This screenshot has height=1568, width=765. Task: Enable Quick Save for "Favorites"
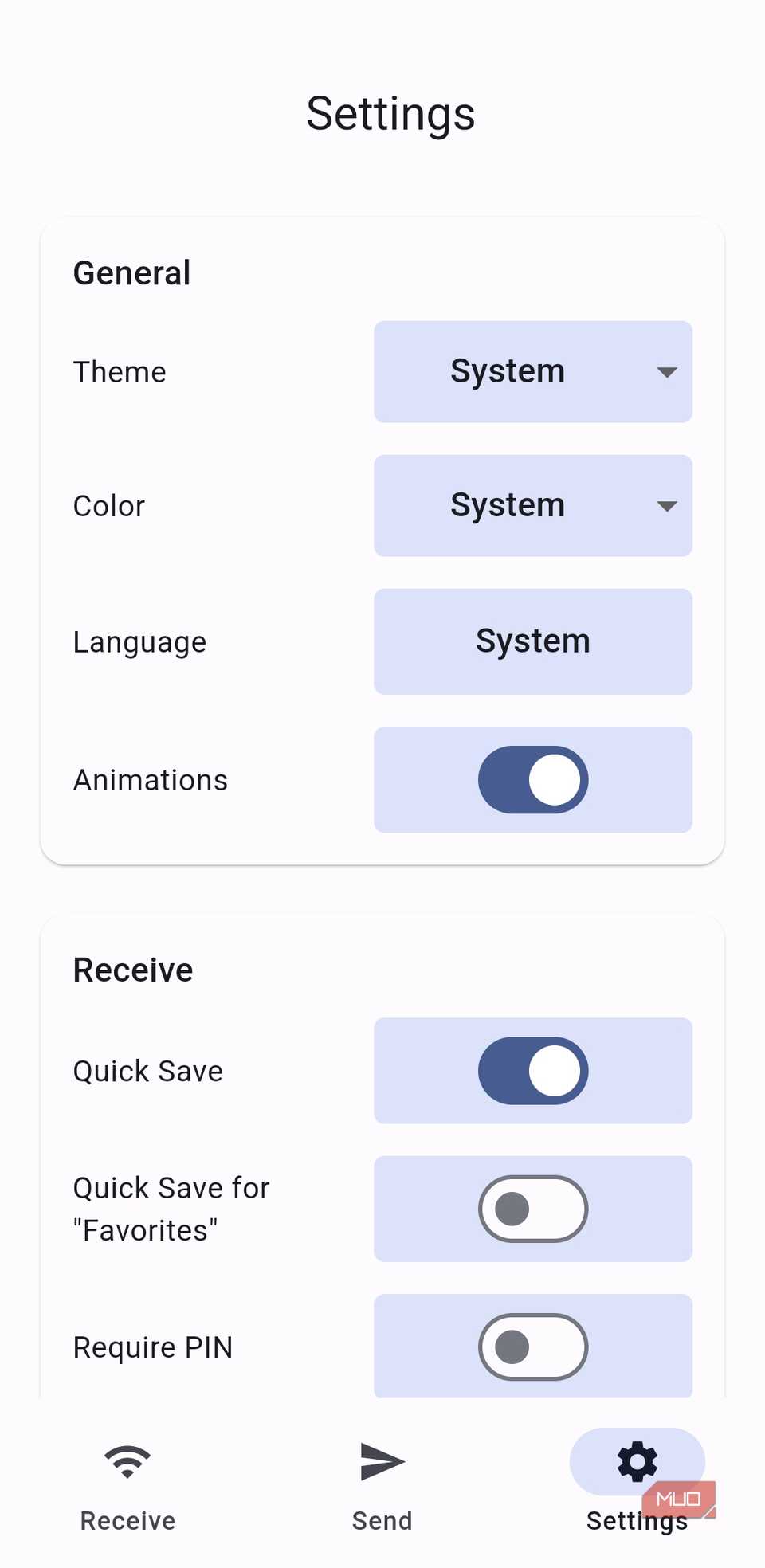click(x=532, y=1209)
